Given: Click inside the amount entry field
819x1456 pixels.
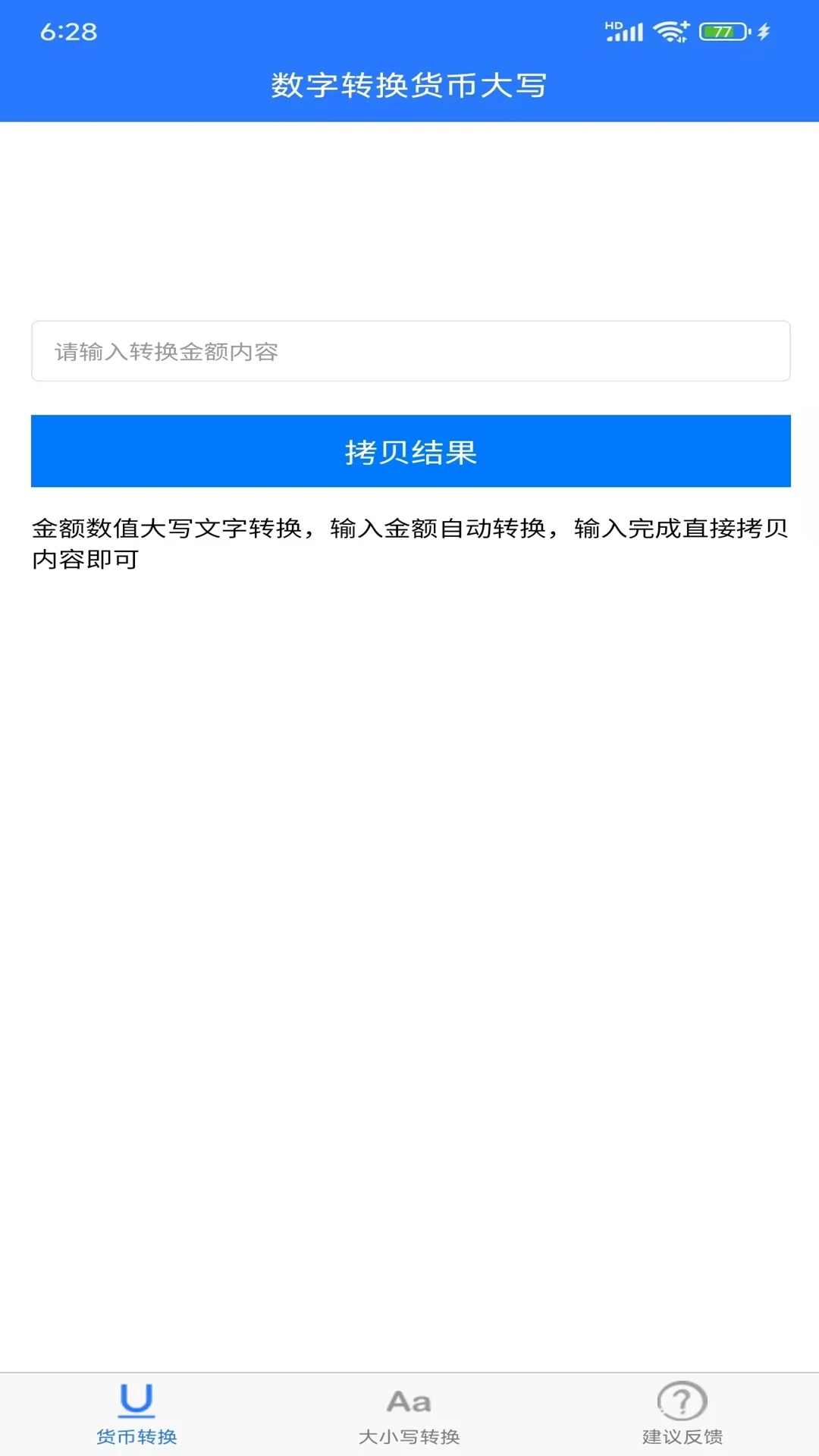Looking at the screenshot, I should [x=409, y=351].
